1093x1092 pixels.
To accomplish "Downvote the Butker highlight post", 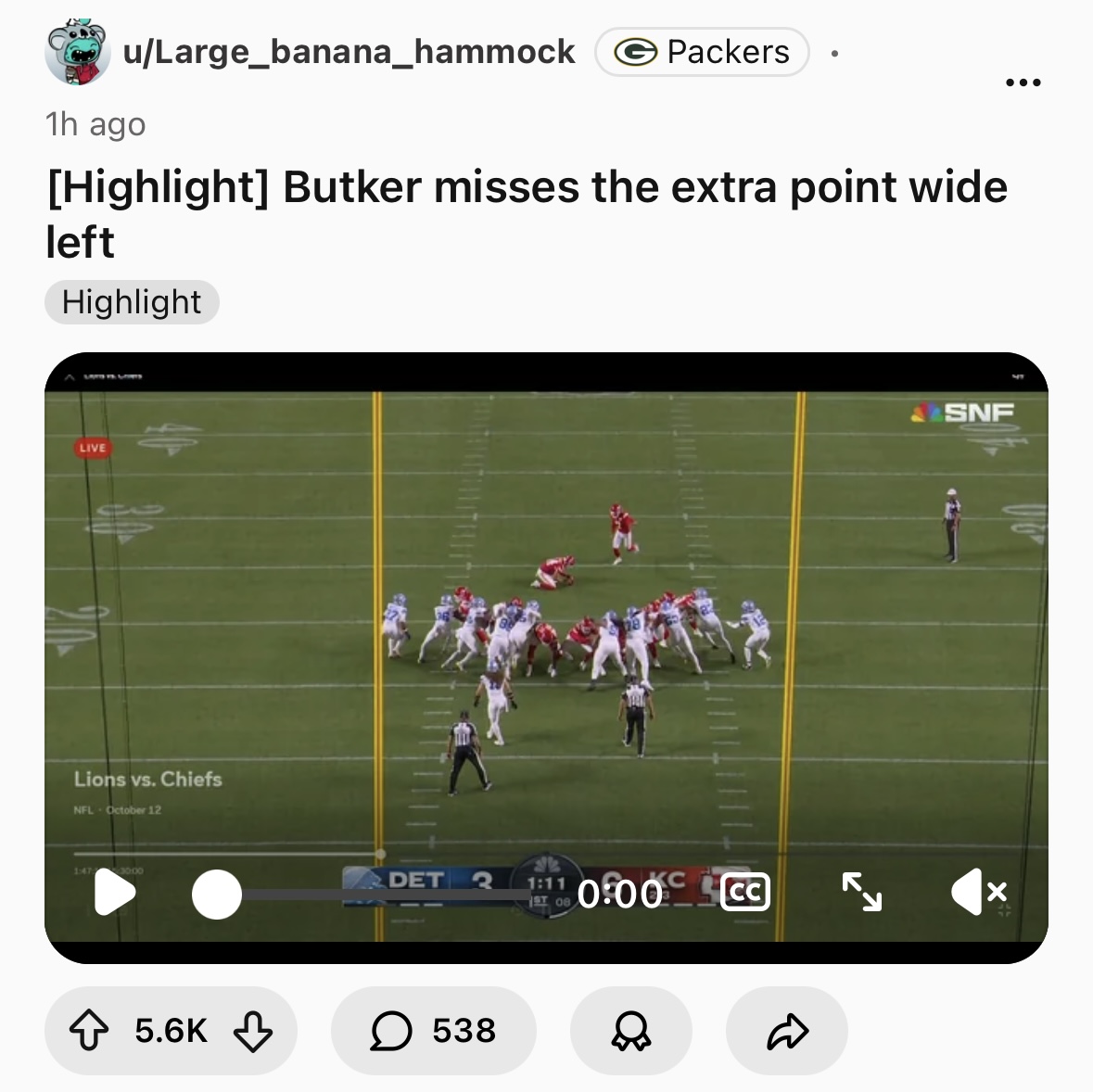I will point(252,1031).
